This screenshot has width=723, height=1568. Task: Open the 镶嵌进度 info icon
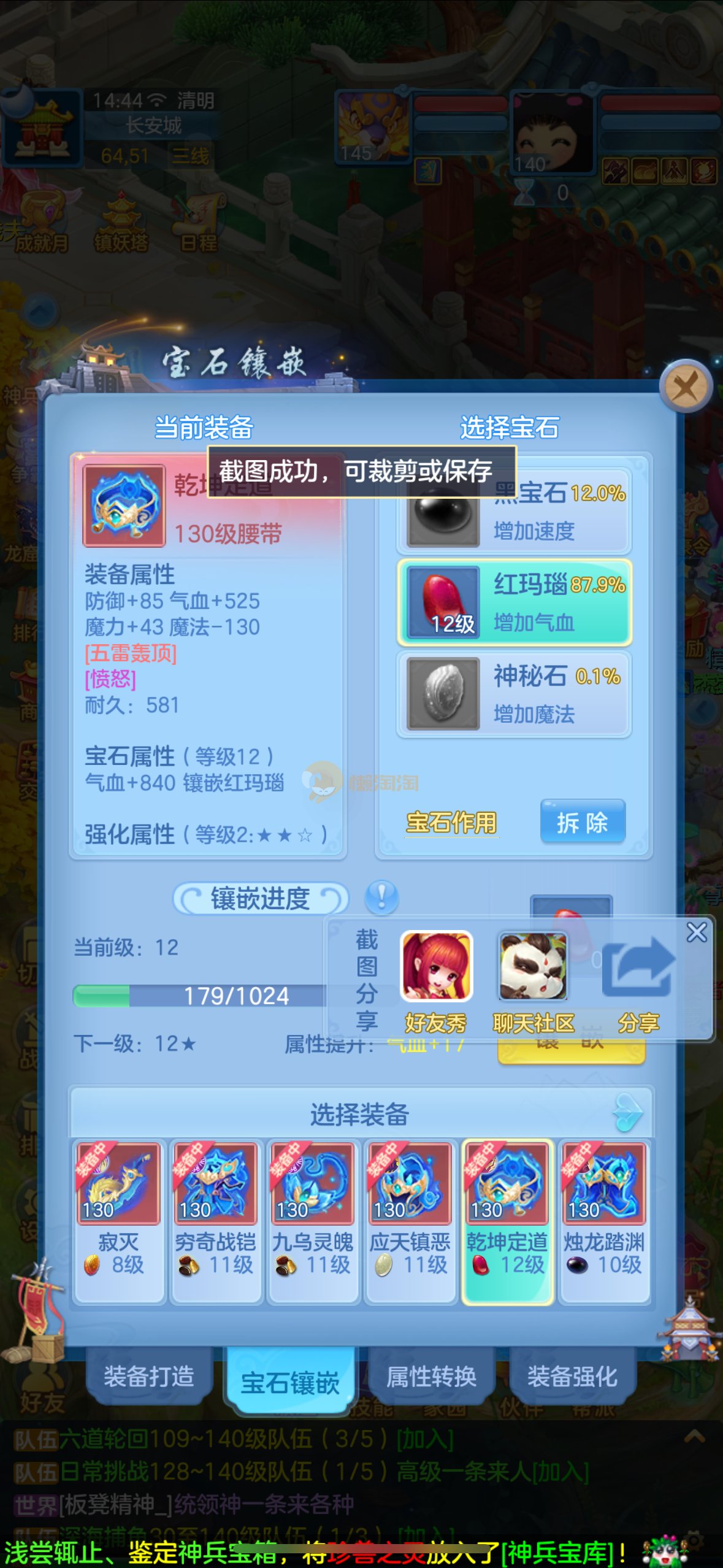tap(381, 897)
